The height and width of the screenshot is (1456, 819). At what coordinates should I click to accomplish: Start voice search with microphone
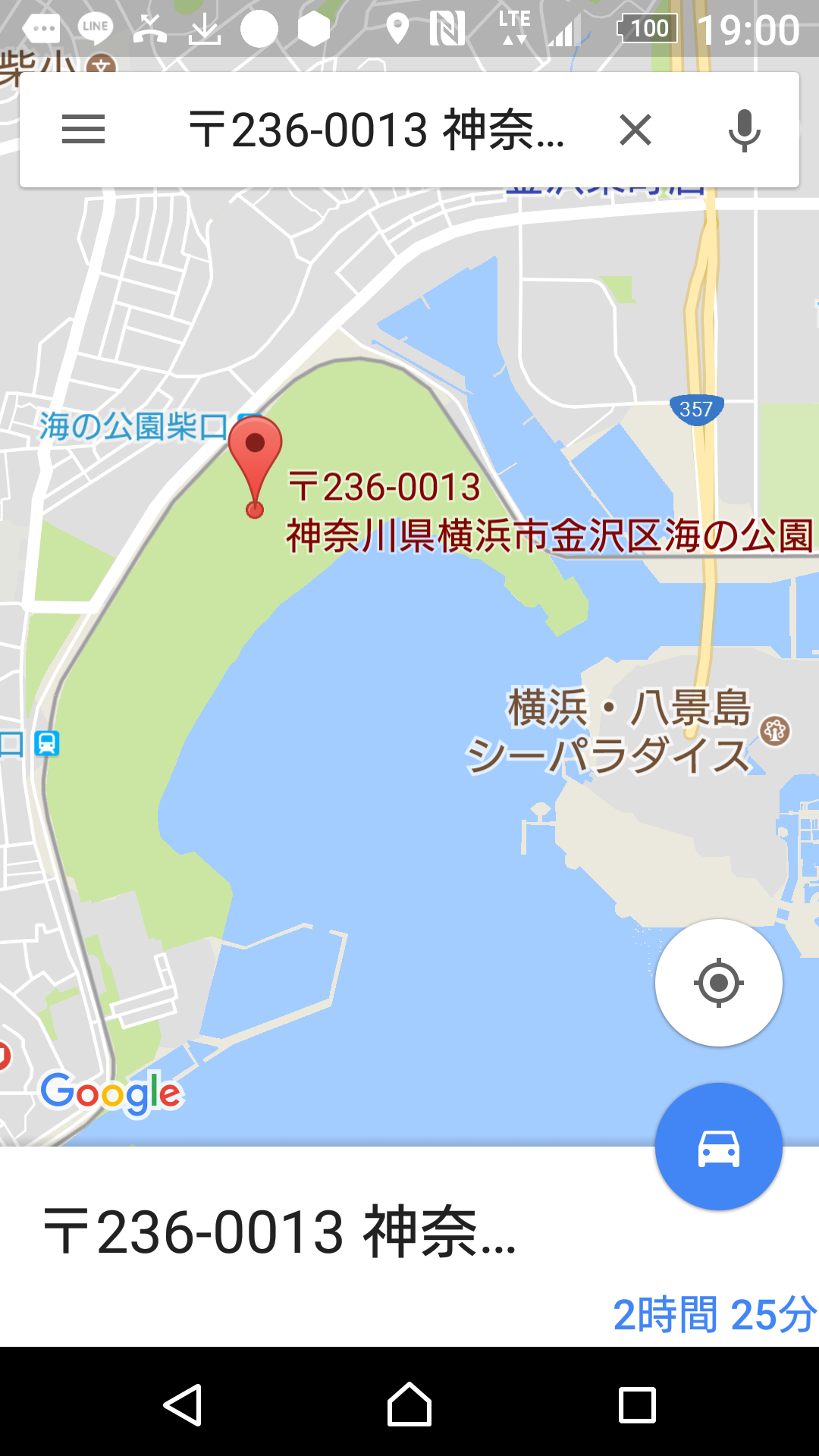click(744, 130)
